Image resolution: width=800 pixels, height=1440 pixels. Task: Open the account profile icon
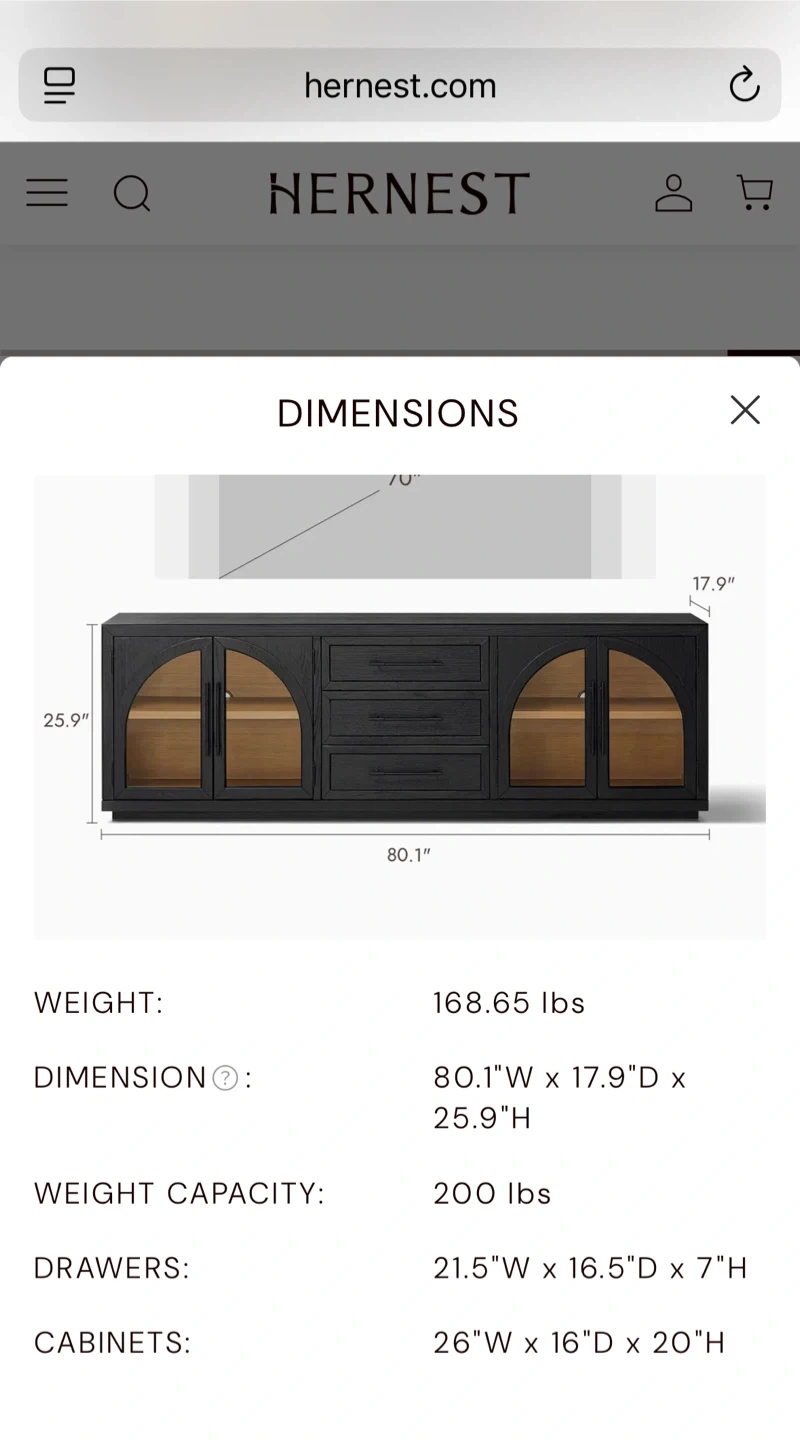click(674, 193)
